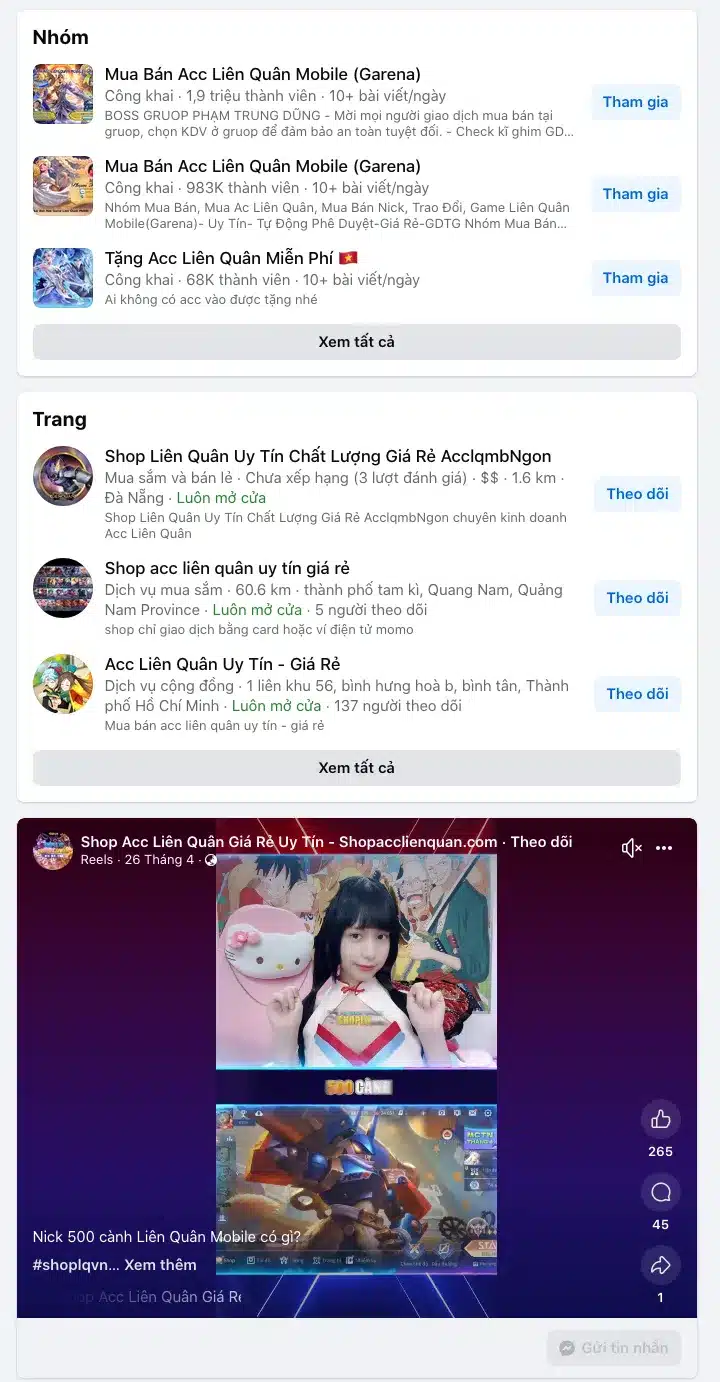Unmute the reel's sound

(631, 848)
